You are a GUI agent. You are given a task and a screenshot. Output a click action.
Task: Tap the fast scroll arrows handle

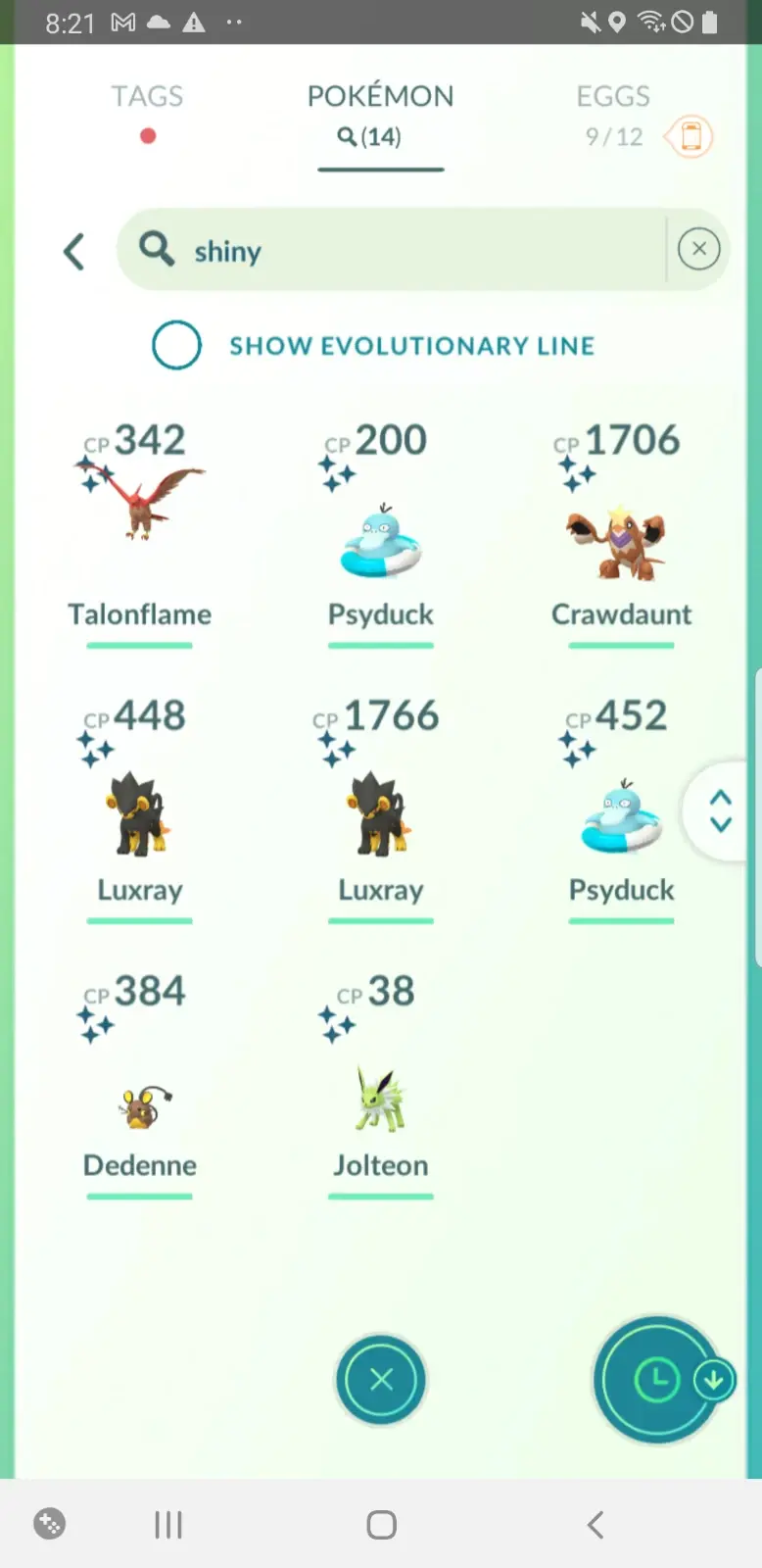click(721, 811)
